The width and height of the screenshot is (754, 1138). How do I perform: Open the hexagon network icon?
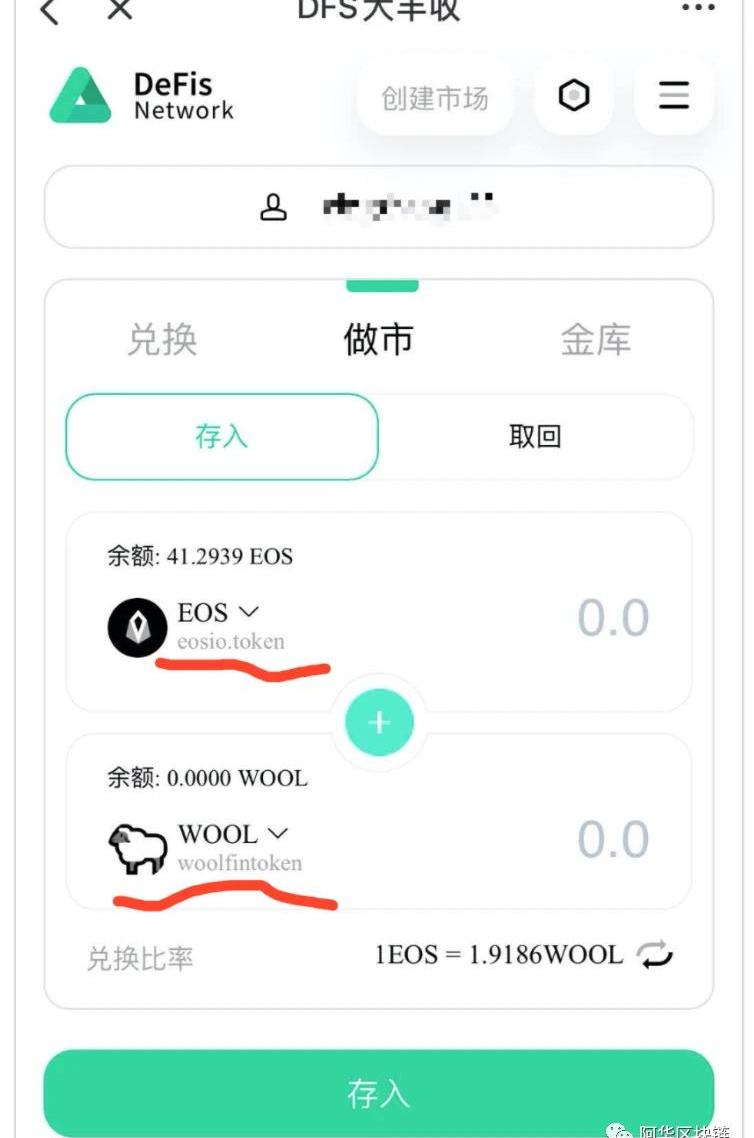[574, 96]
